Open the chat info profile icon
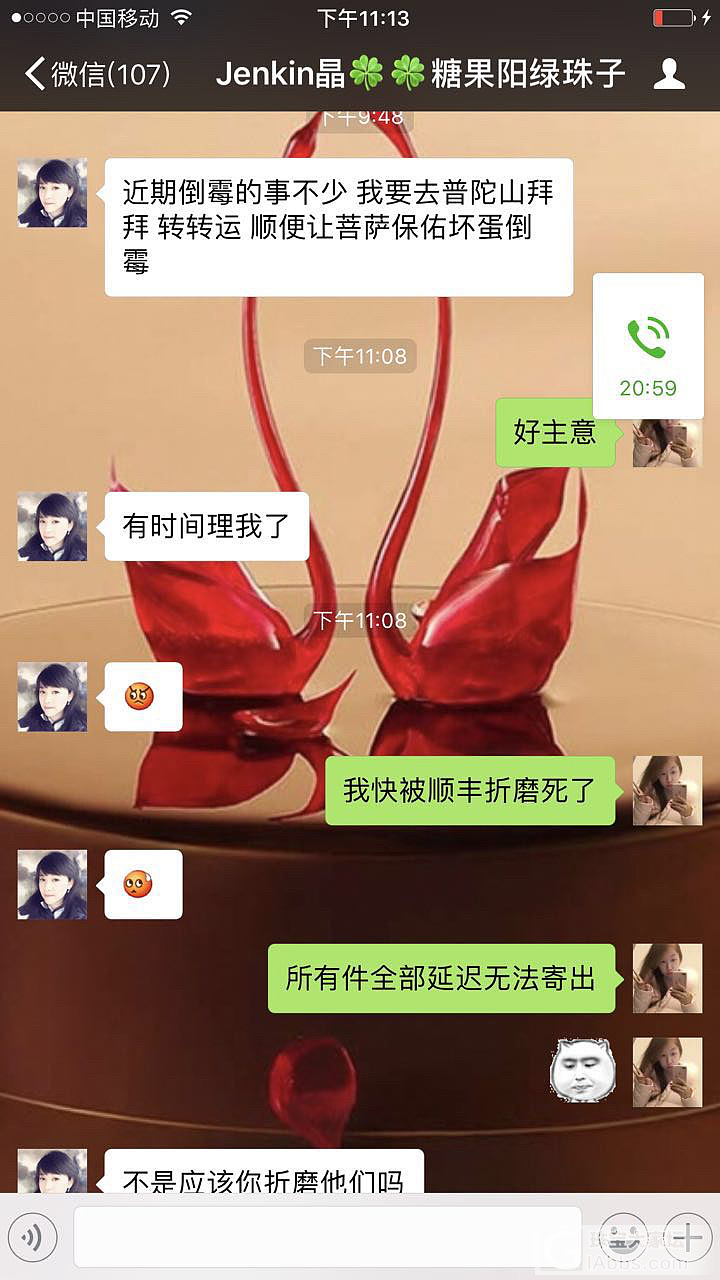 coord(669,74)
